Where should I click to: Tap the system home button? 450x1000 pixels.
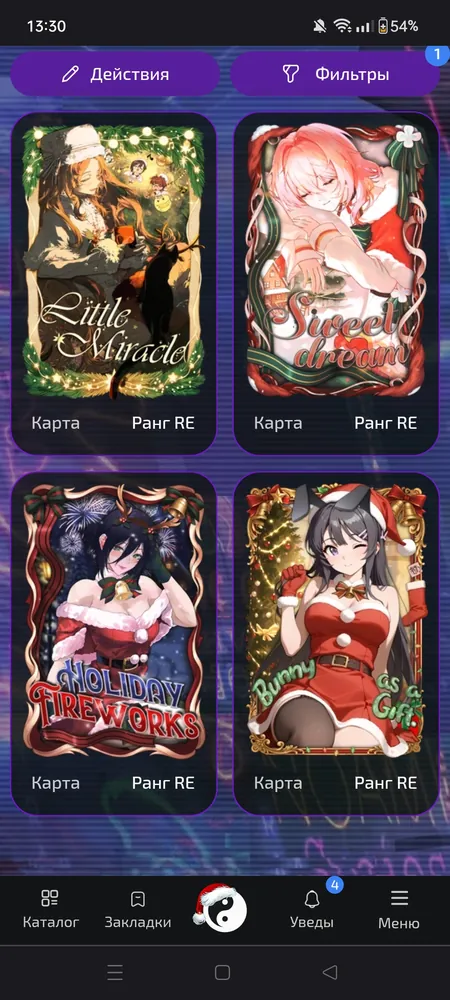[x=222, y=973]
